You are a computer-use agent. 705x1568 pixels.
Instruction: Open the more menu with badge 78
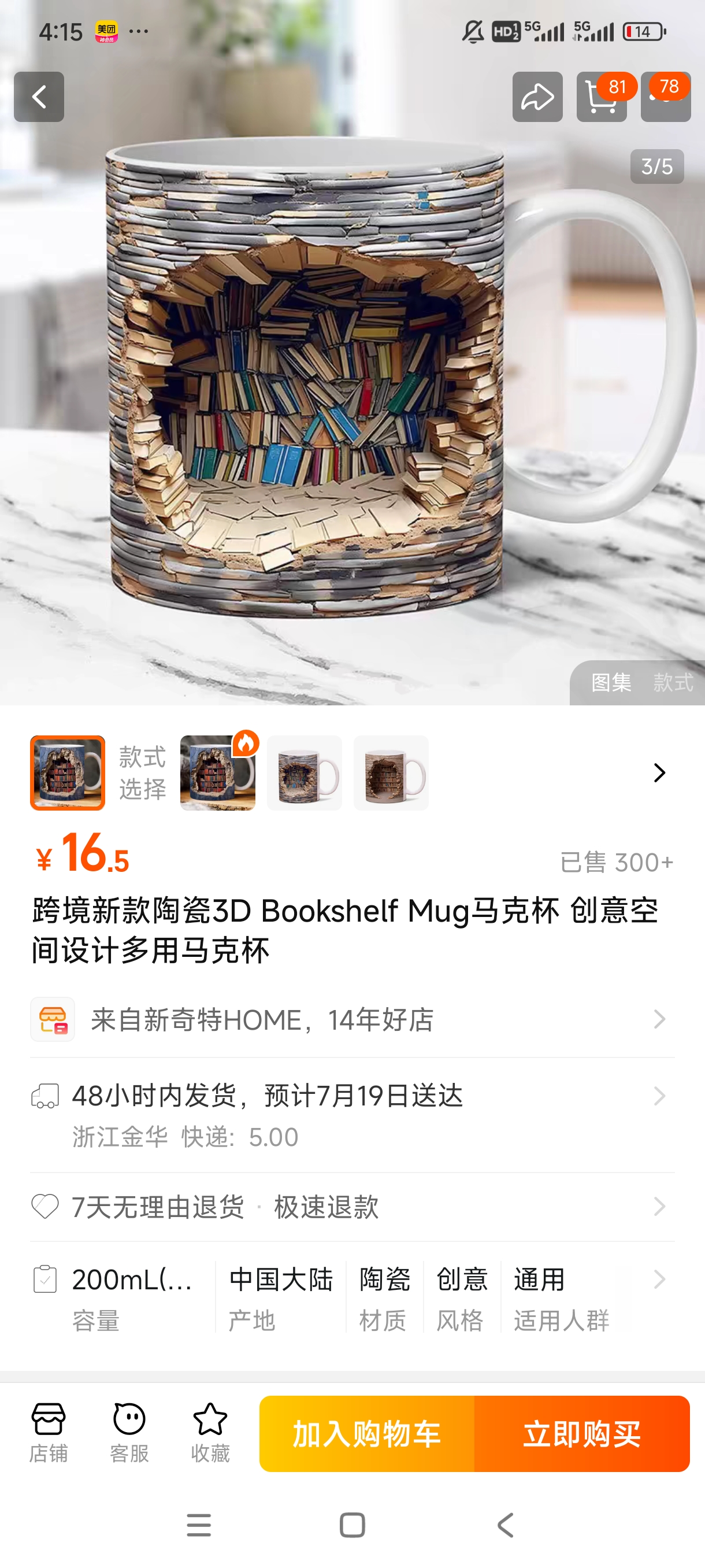tap(666, 97)
